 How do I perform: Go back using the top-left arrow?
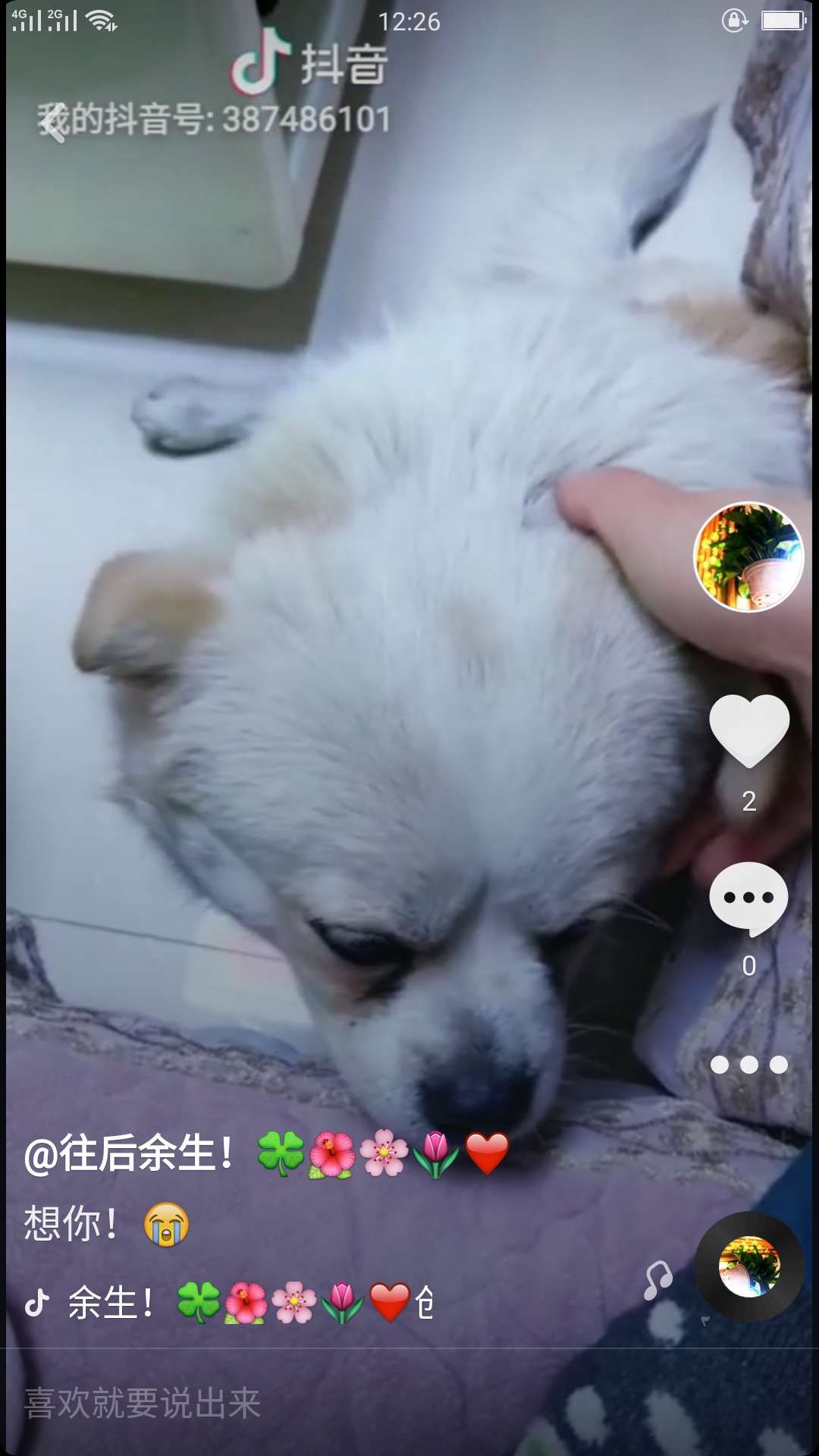pos(53,123)
